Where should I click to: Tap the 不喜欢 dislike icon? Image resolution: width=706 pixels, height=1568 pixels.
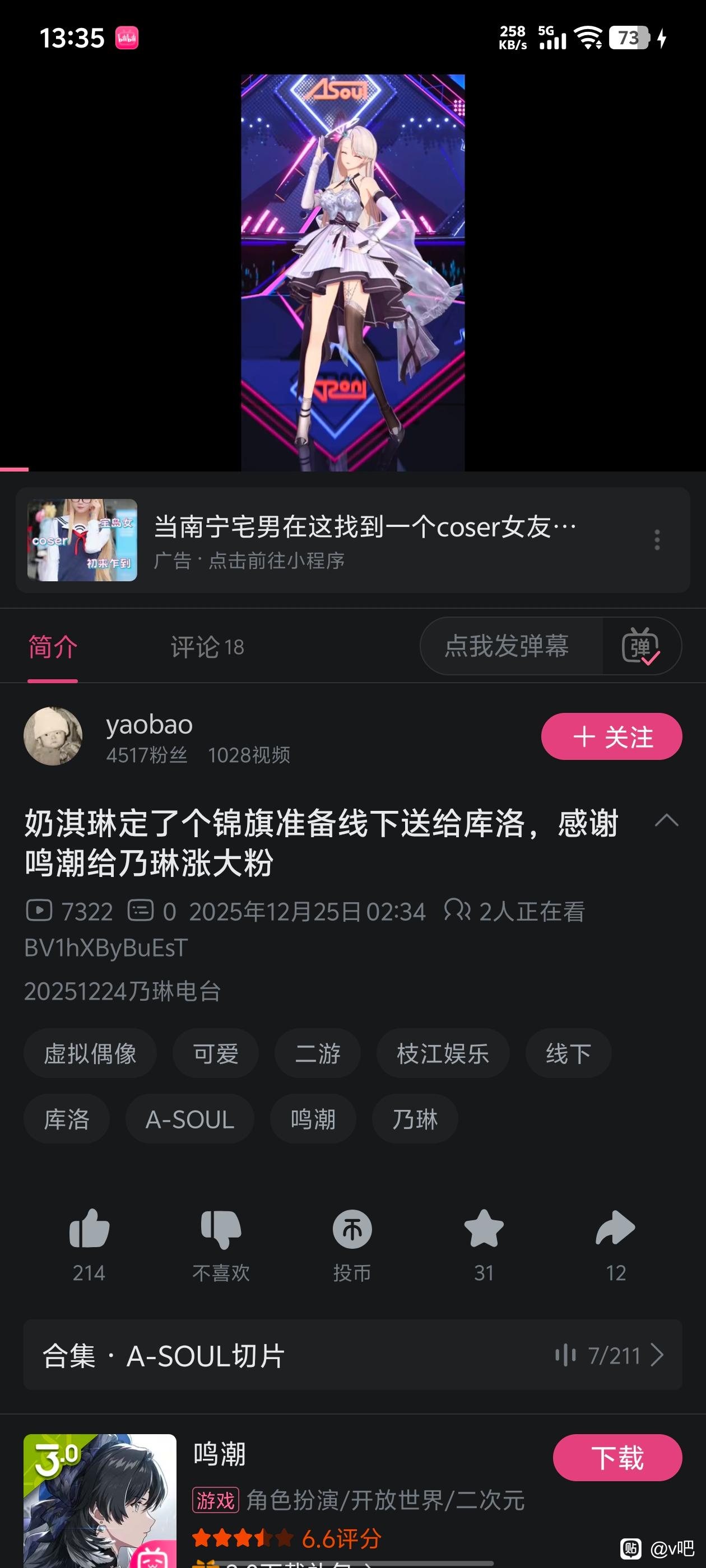[x=221, y=1230]
